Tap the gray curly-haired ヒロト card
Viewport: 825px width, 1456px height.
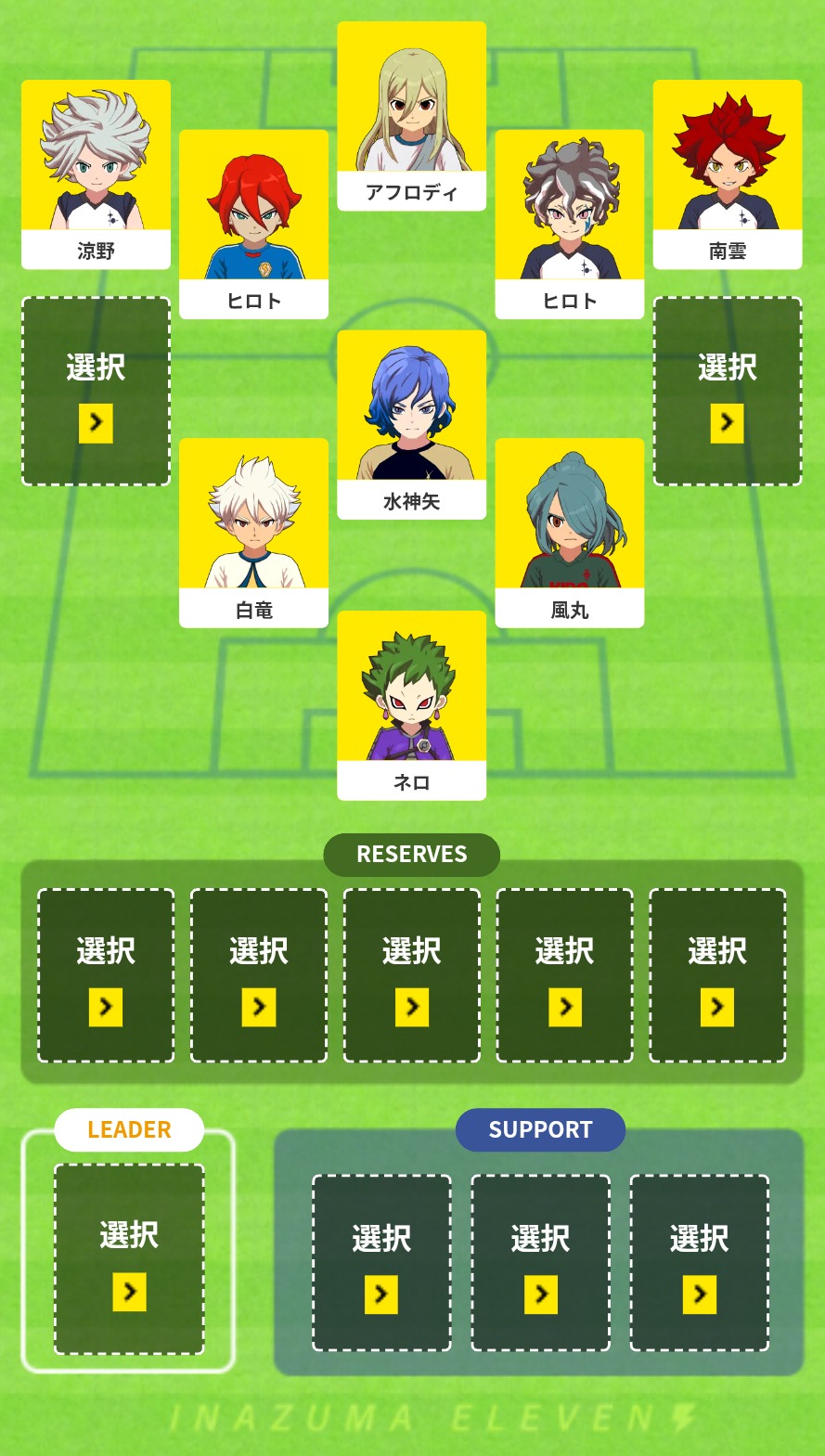pyautogui.click(x=569, y=224)
